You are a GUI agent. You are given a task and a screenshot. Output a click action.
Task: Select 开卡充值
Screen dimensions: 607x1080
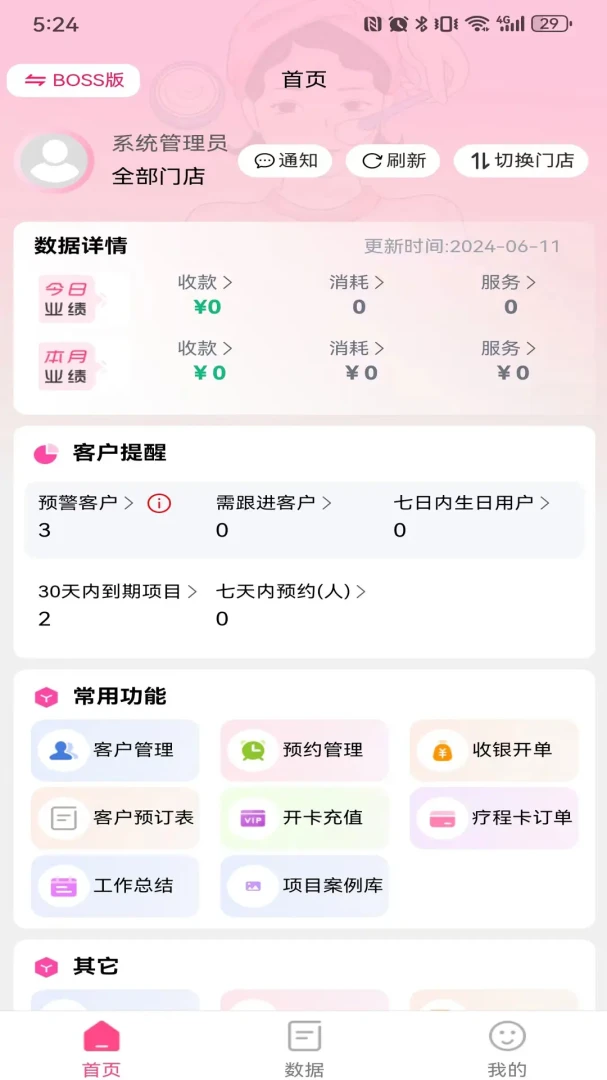[305, 818]
